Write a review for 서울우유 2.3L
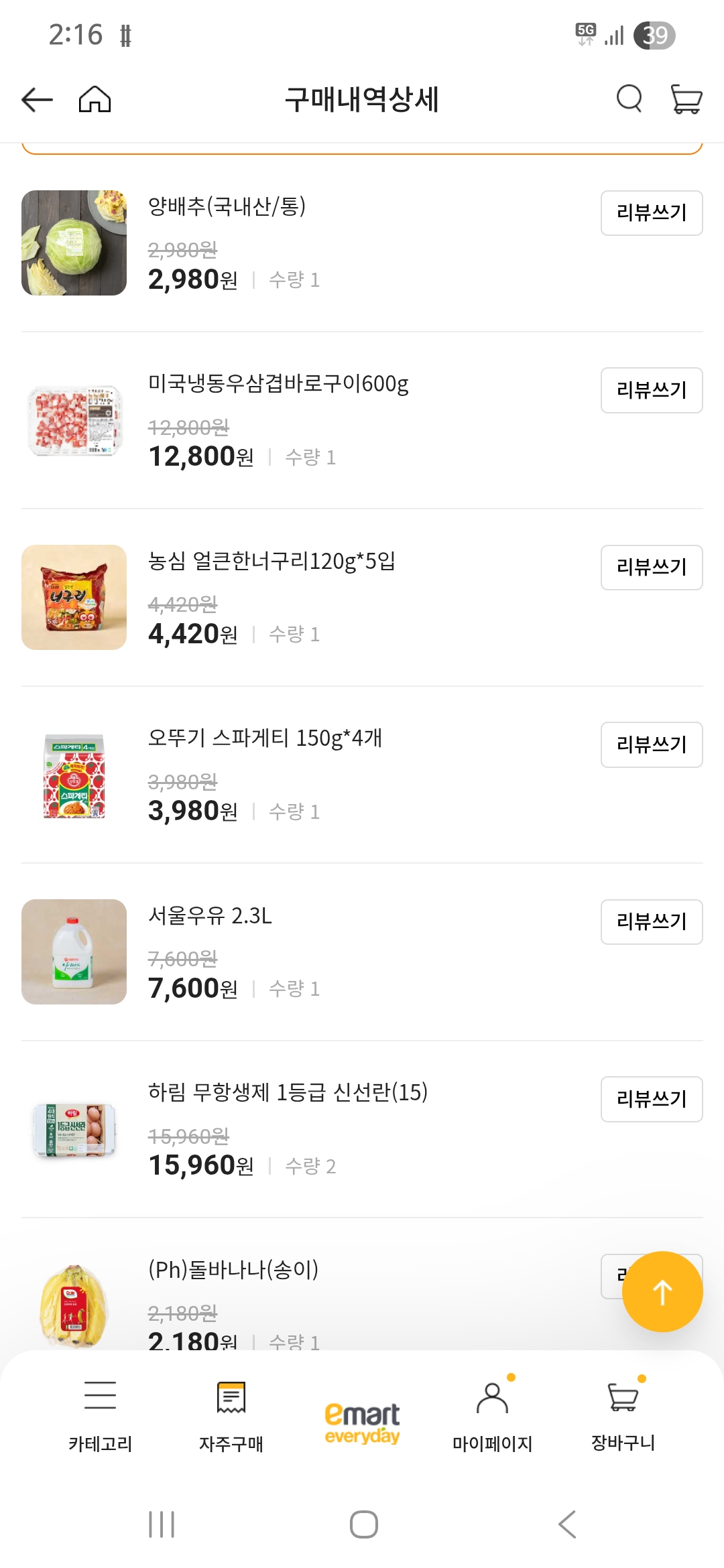Viewport: 724px width, 1568px height. 651,922
